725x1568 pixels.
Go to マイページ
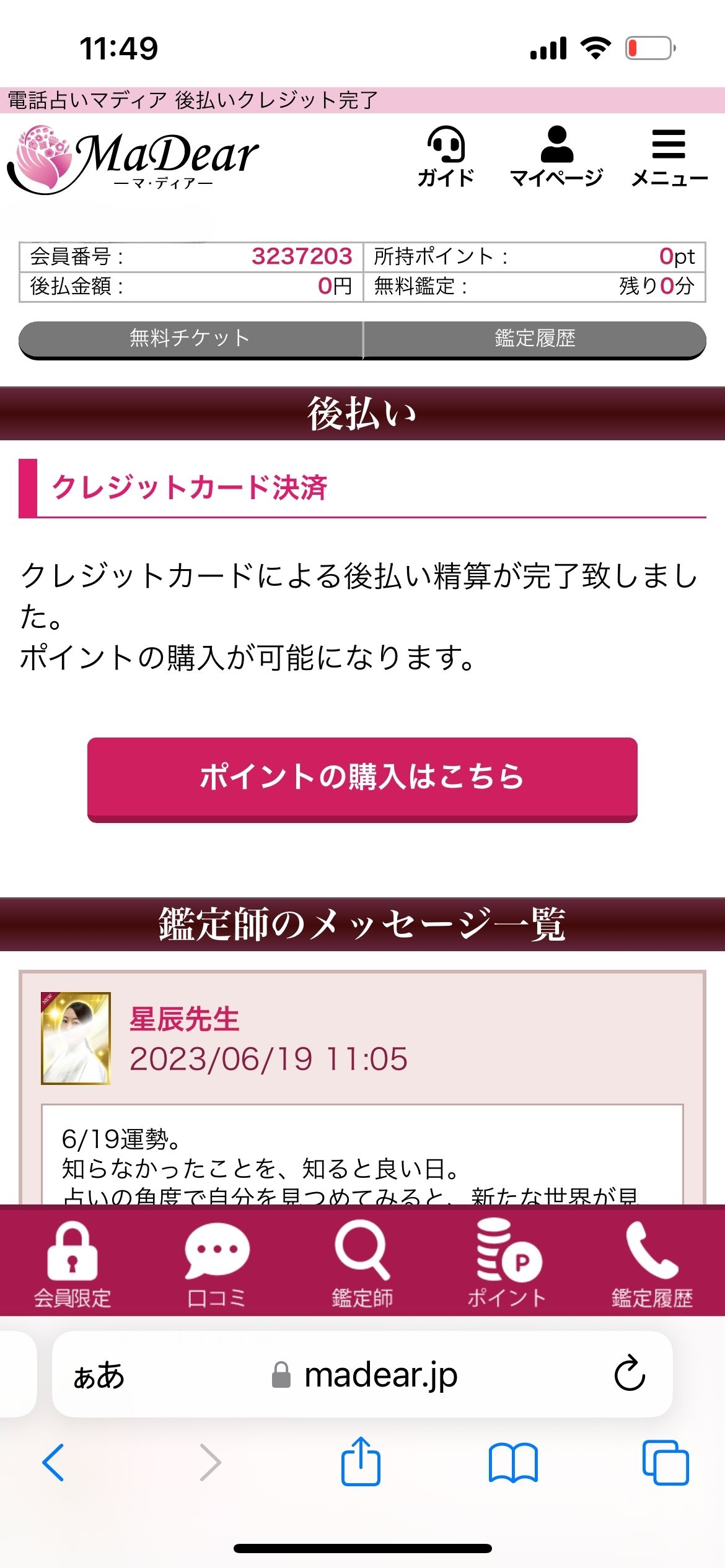[x=556, y=156]
